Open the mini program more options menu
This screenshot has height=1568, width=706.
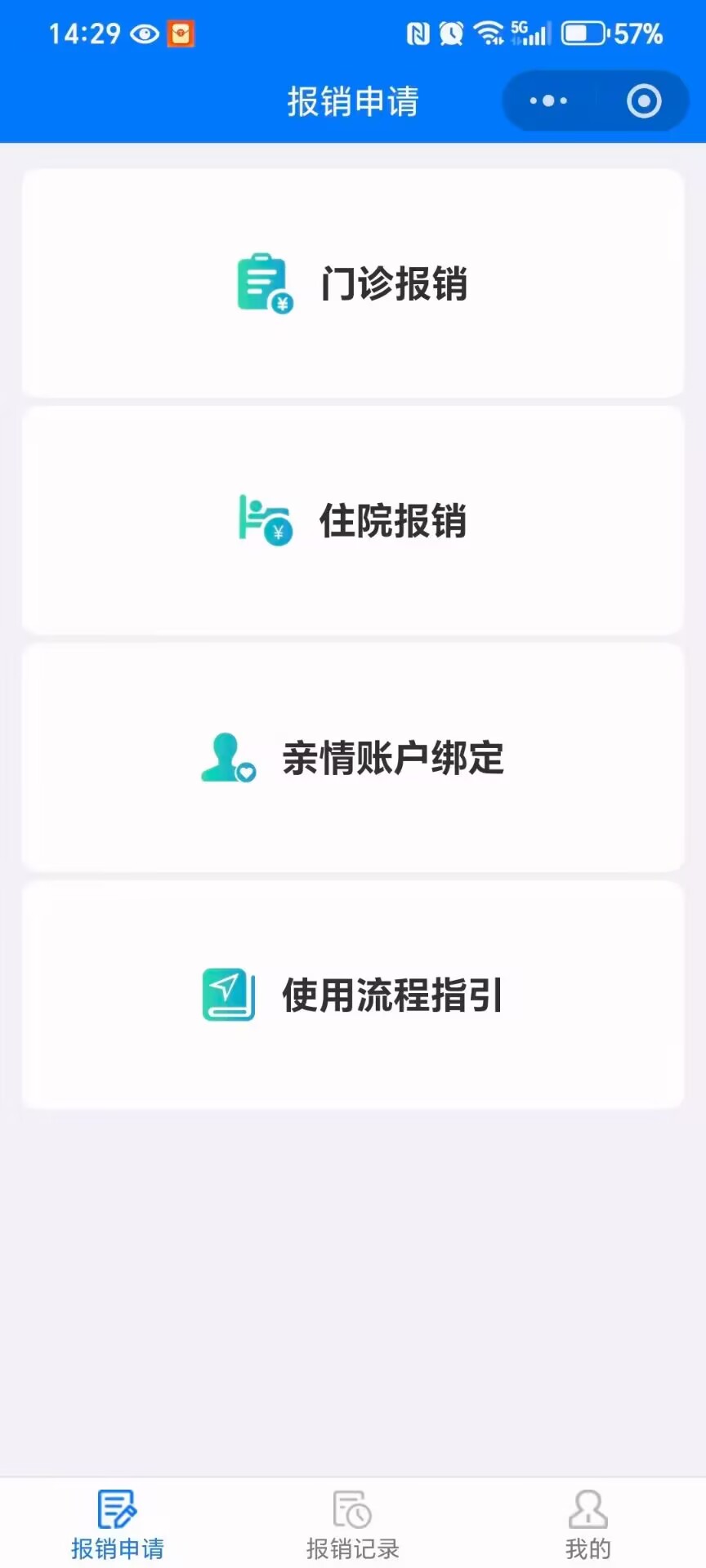coord(548,101)
